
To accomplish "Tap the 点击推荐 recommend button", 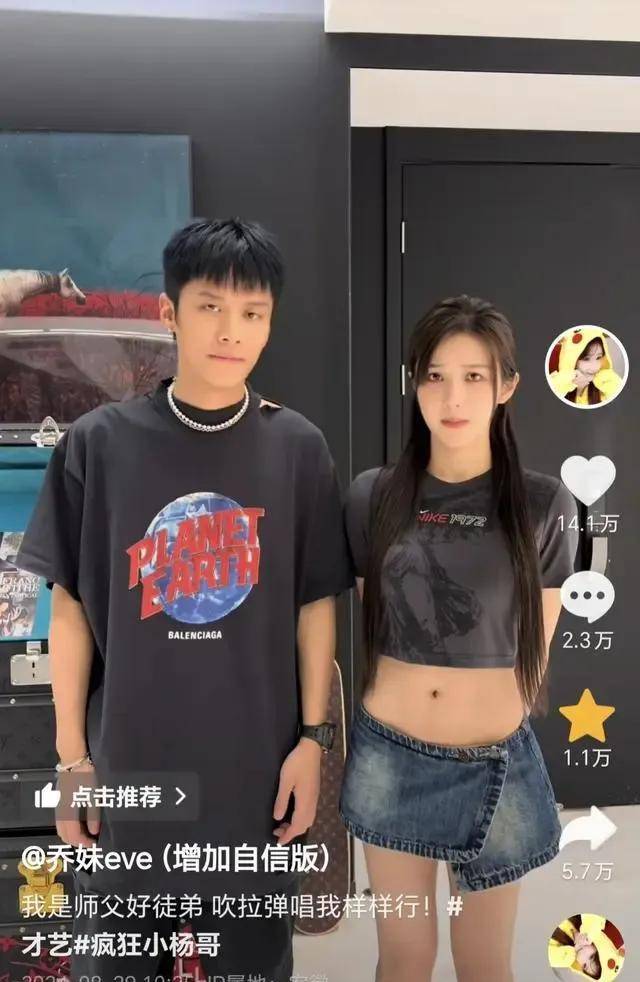I will click(x=110, y=796).
